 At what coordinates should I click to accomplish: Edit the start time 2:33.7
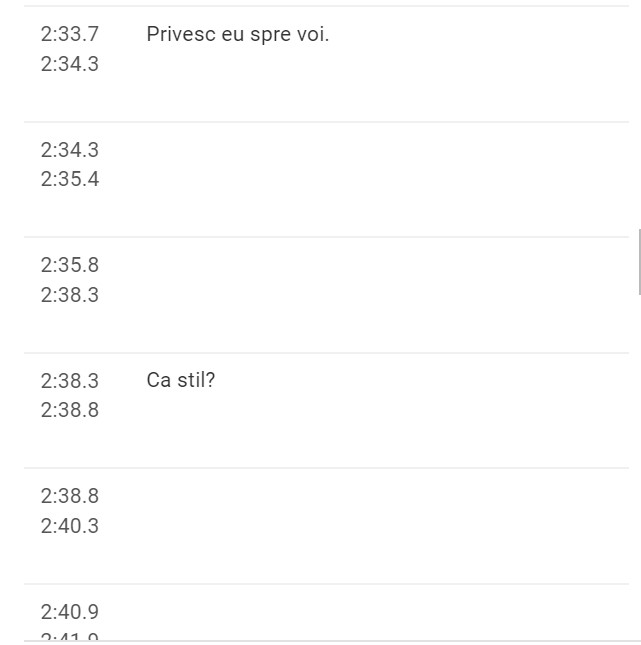tap(70, 35)
